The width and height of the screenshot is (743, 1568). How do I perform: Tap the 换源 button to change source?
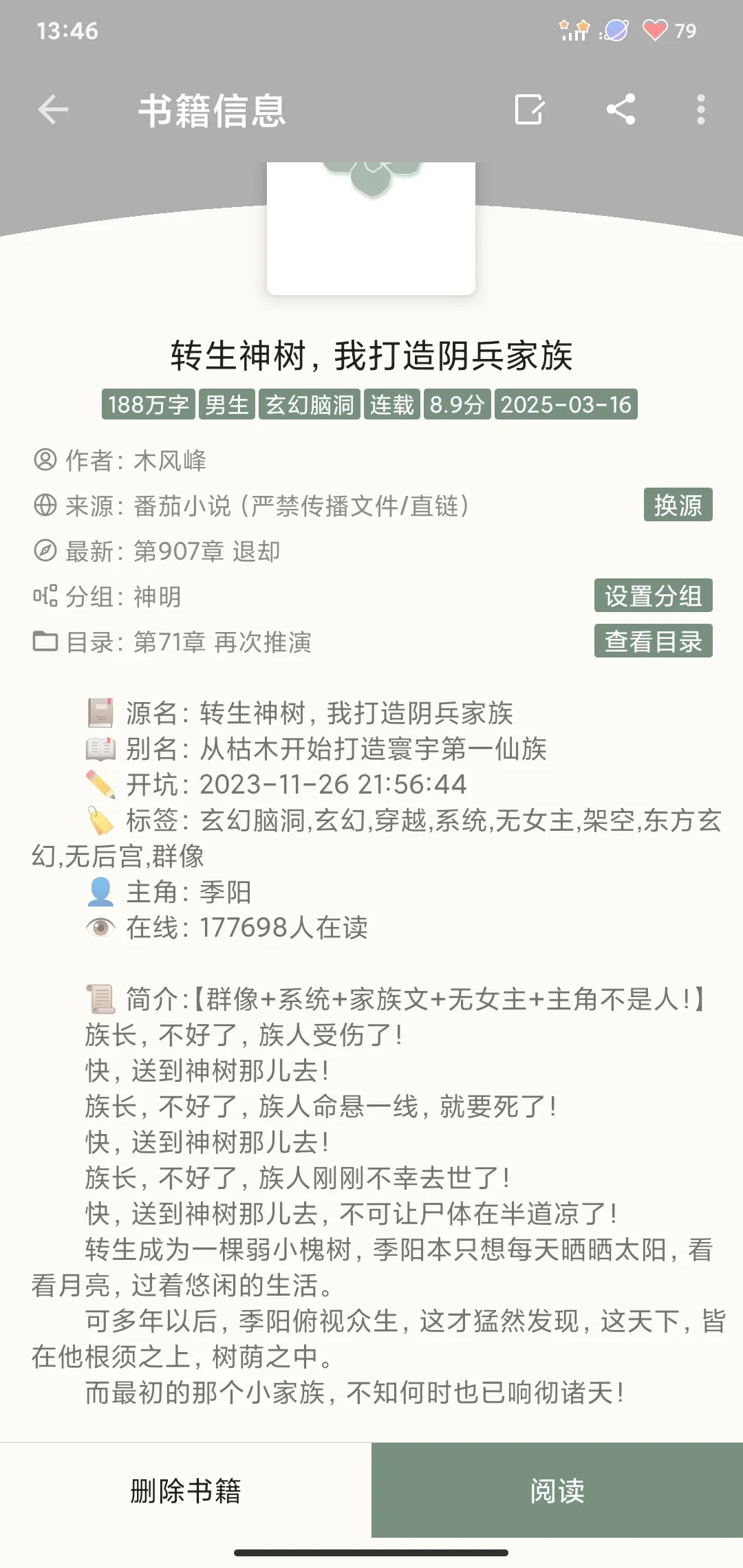678,505
